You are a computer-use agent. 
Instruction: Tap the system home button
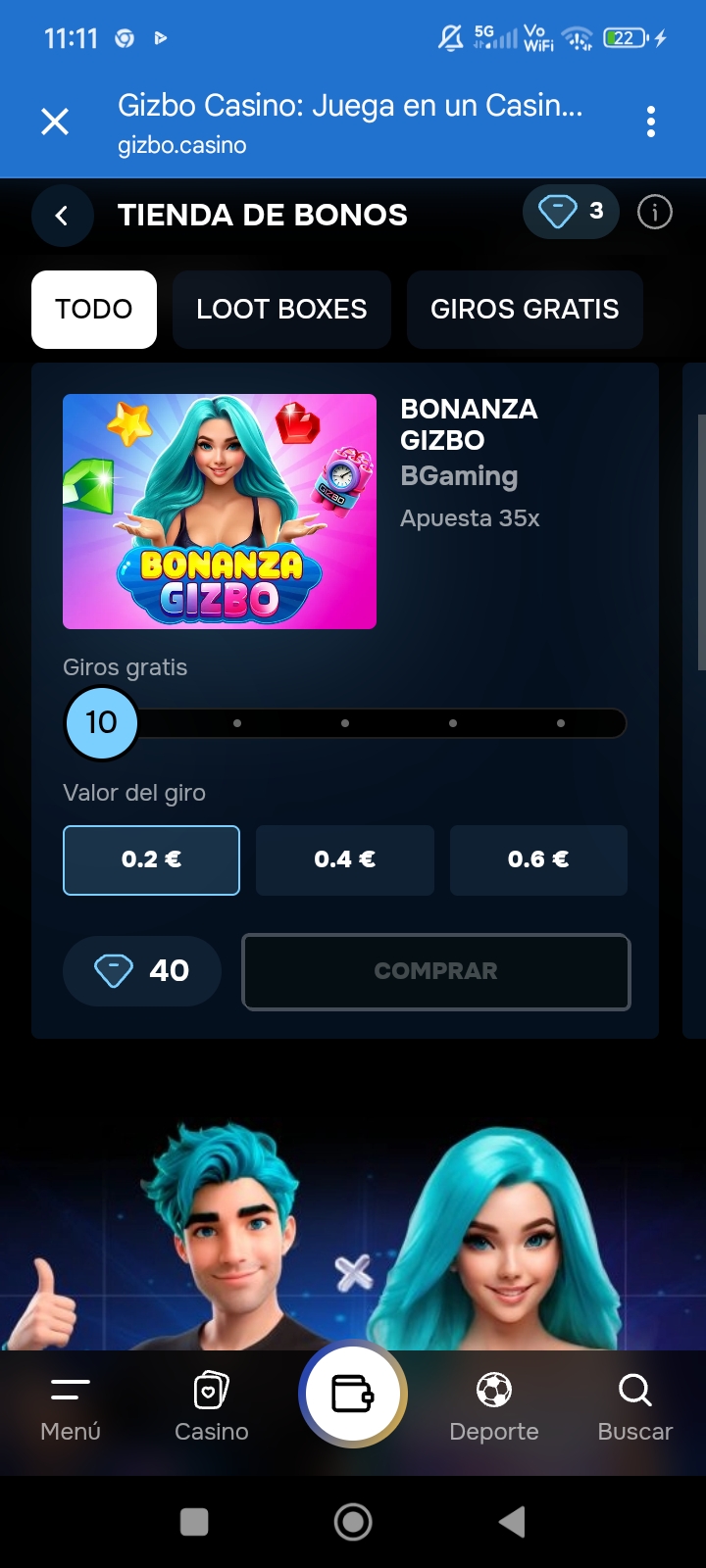pos(353,1522)
